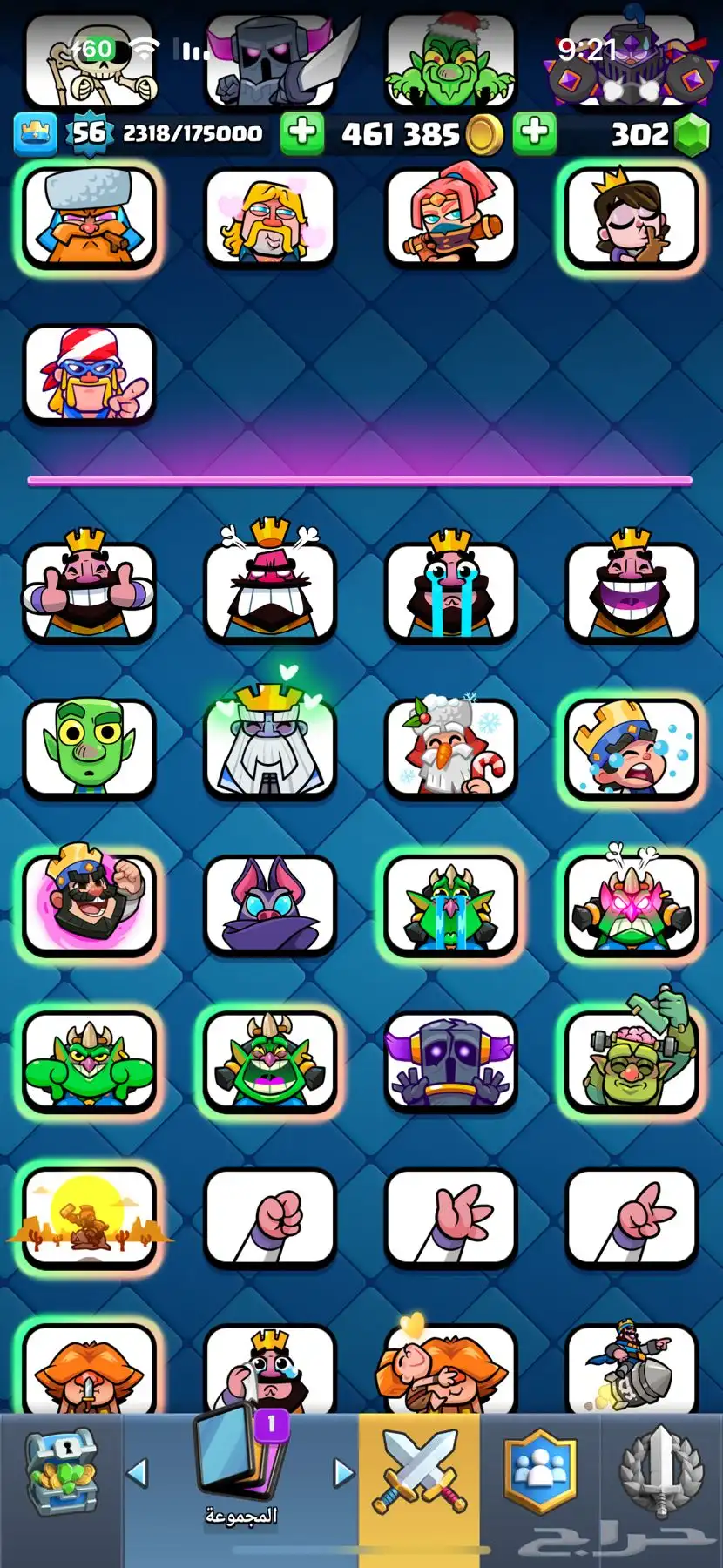Image resolution: width=723 pixels, height=1568 pixels.
Task: Add gold using the plus next to coins
Action: pos(302,133)
